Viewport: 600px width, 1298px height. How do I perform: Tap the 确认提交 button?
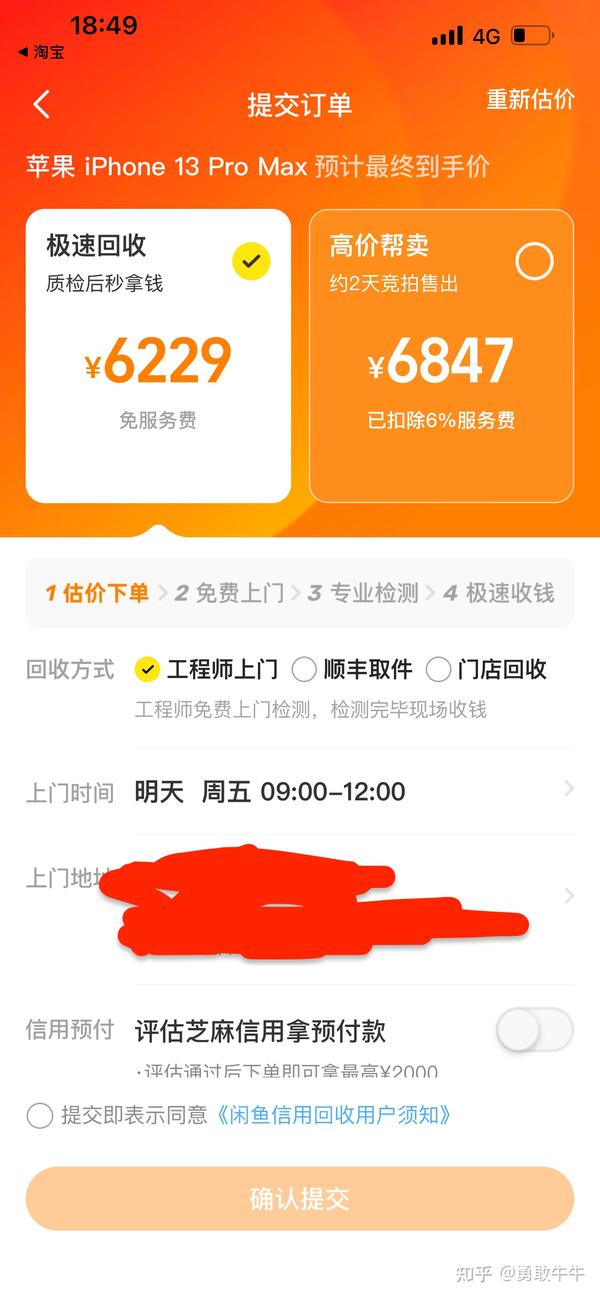(x=300, y=1198)
